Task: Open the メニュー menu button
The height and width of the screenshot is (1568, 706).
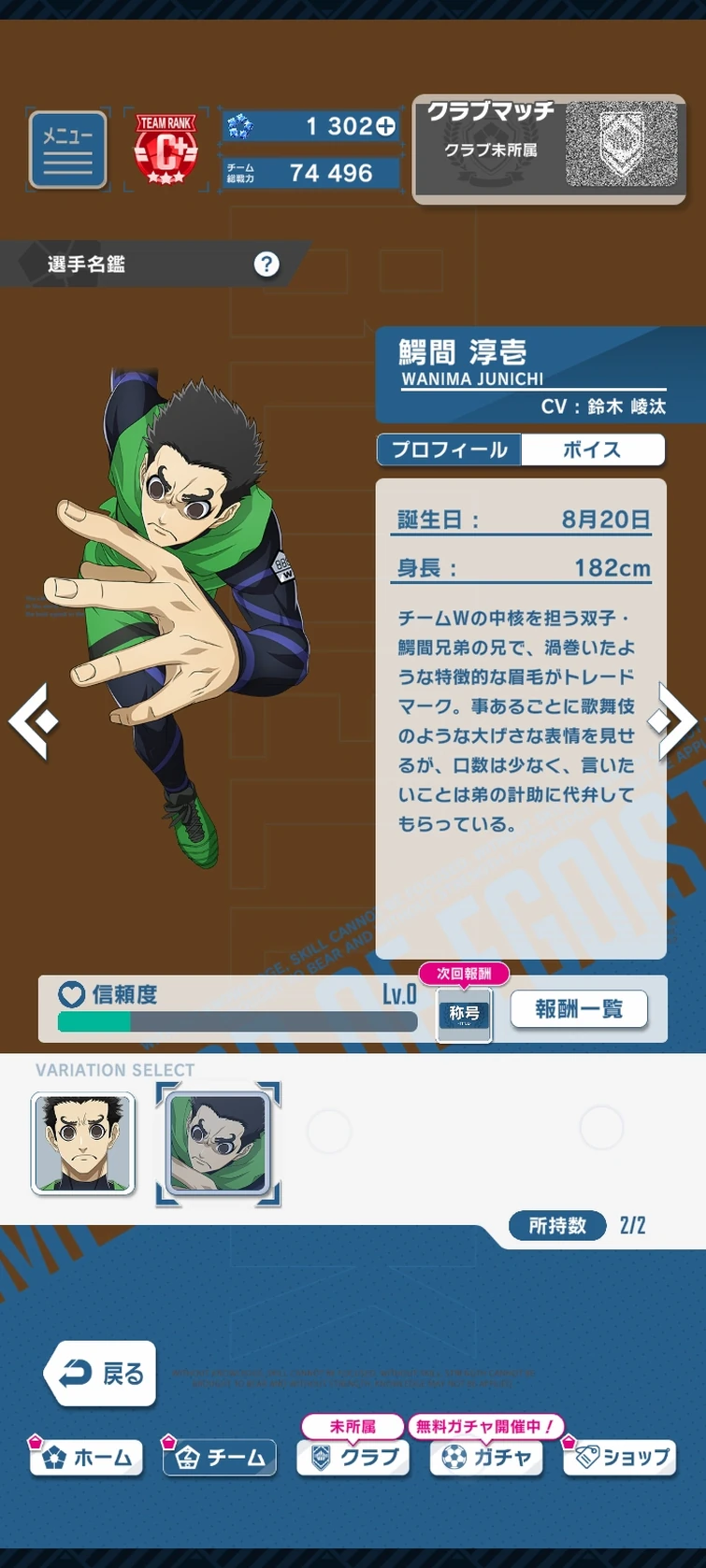Action: point(67,150)
